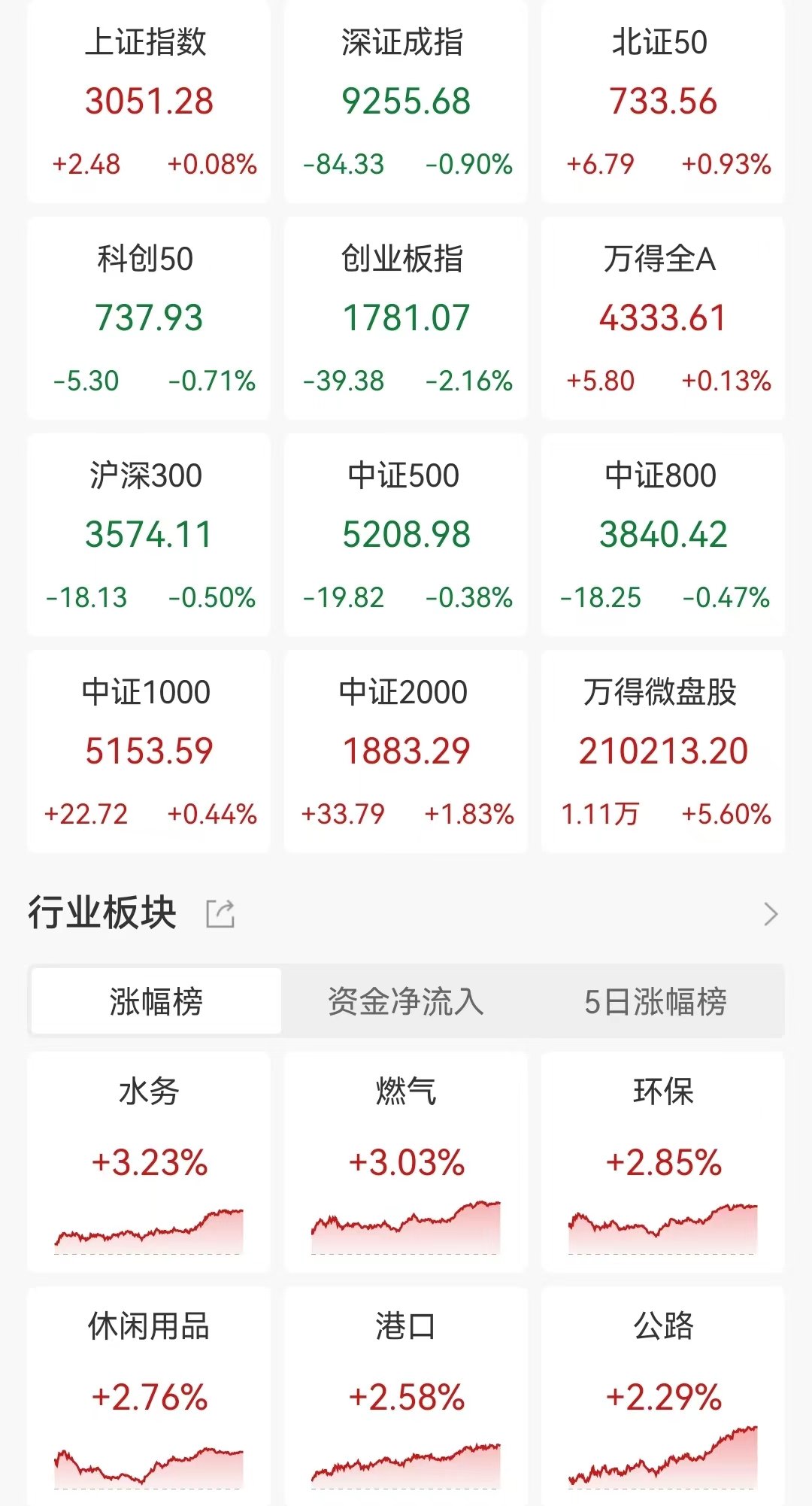Screen dimensions: 812x1506
Task: Open the 万得全A index card
Action: 662,317
